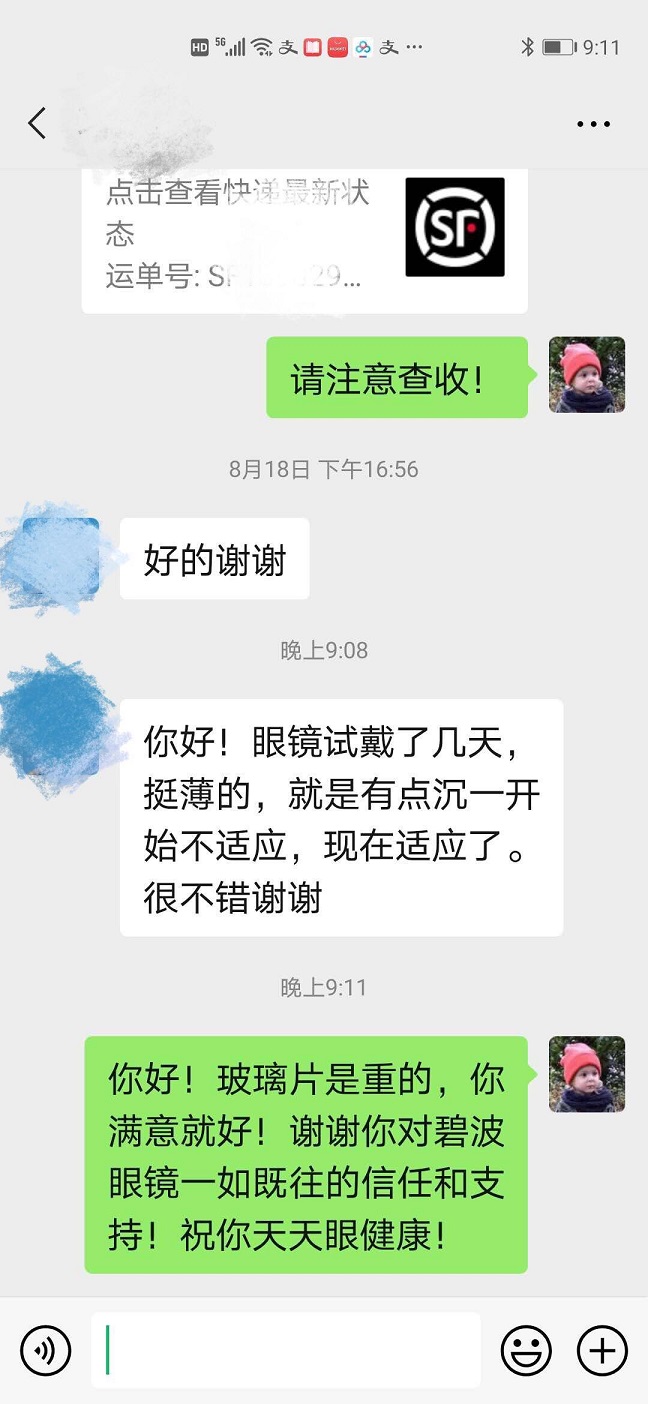
Task: Open the sender avatar beside 请注意查收
Action: pyautogui.click(x=587, y=375)
